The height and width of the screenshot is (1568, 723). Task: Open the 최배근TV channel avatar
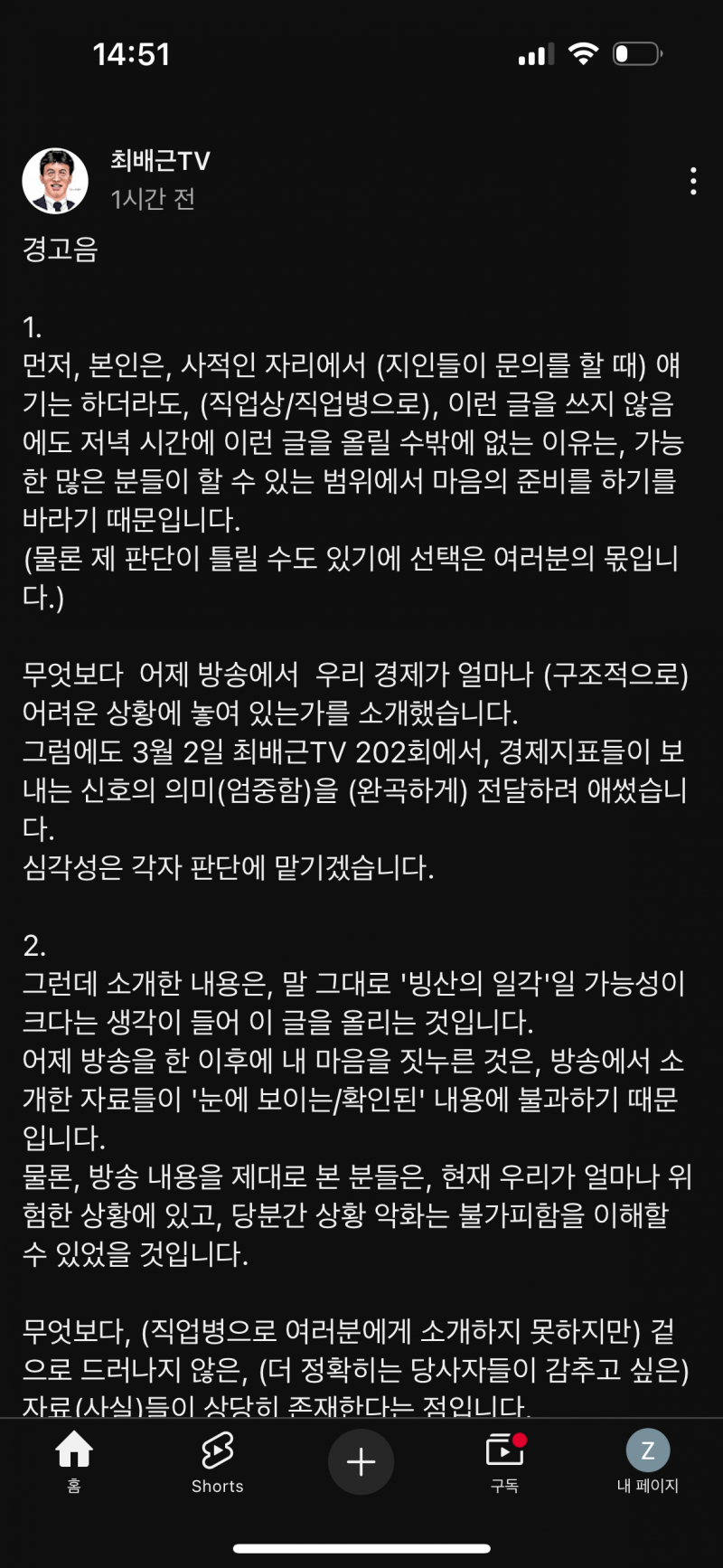coord(55,181)
